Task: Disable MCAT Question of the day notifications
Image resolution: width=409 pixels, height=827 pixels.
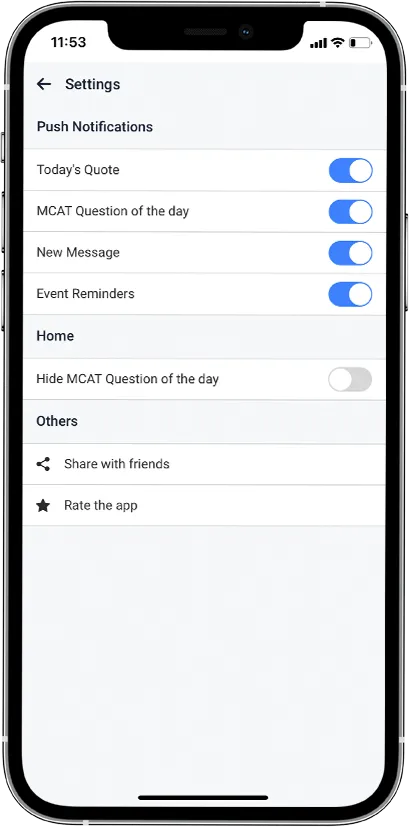Action: pos(350,211)
